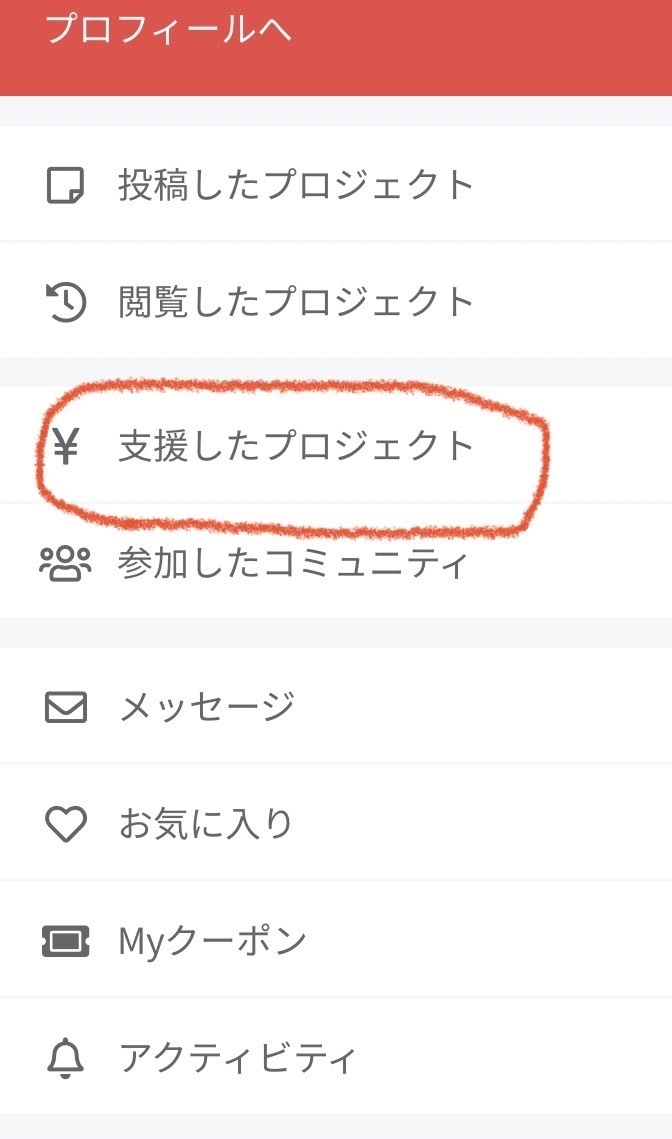Open 投稿したプロジェクト

pos(296,185)
